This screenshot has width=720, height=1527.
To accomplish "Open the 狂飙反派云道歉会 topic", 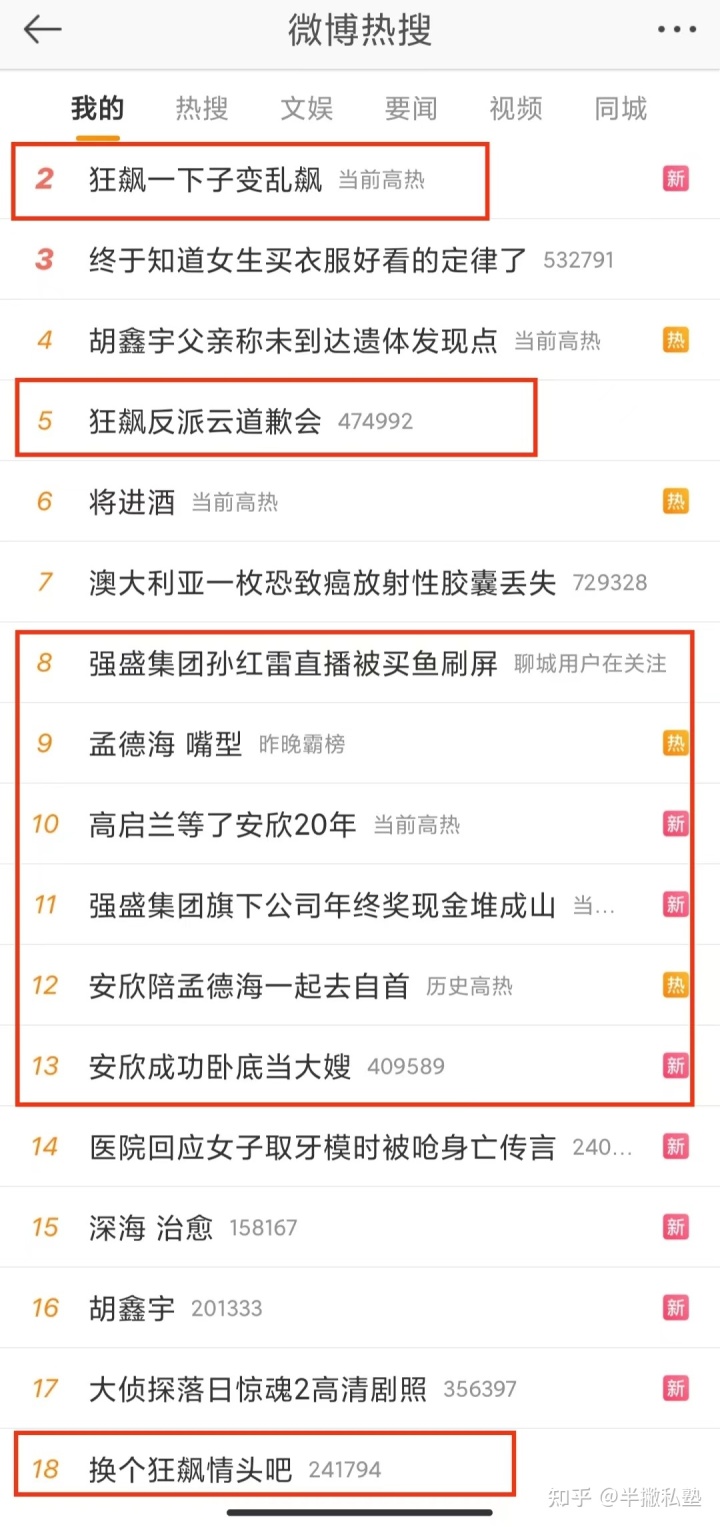I will pos(205,421).
